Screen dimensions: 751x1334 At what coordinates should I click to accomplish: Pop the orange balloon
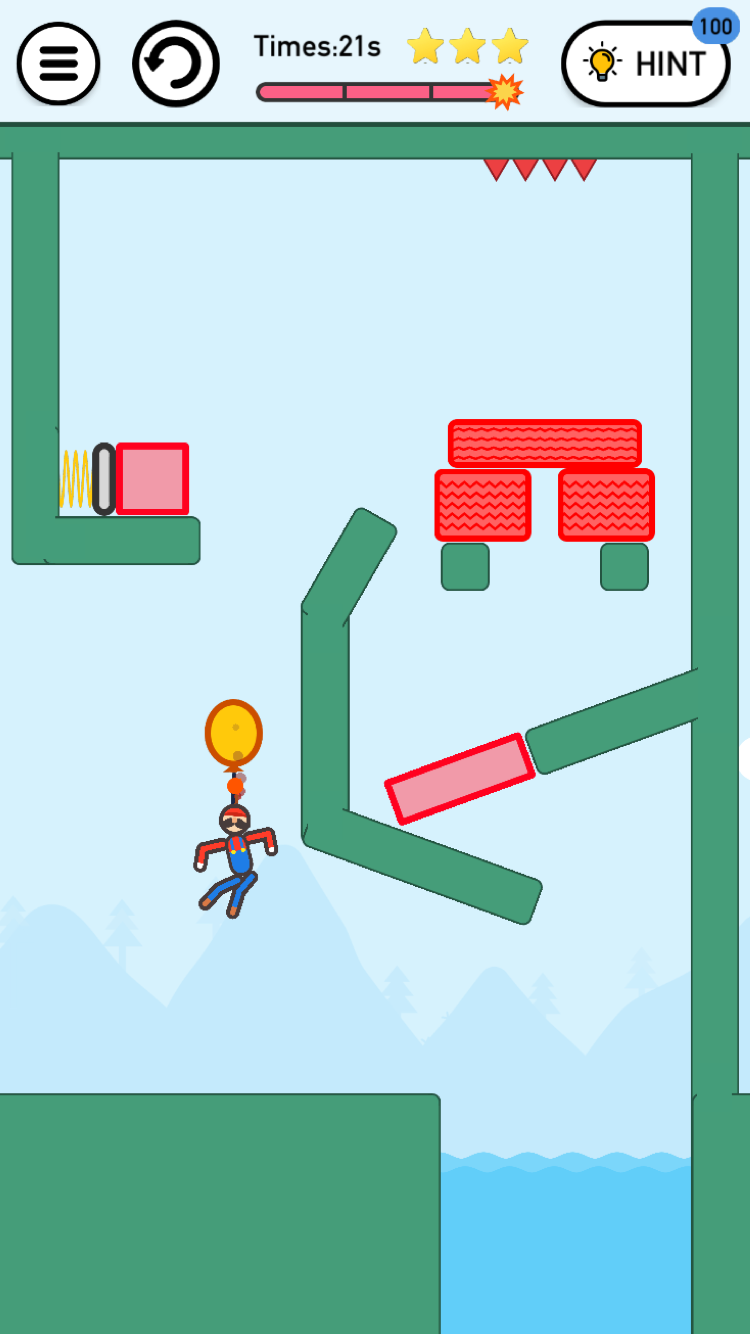[233, 733]
